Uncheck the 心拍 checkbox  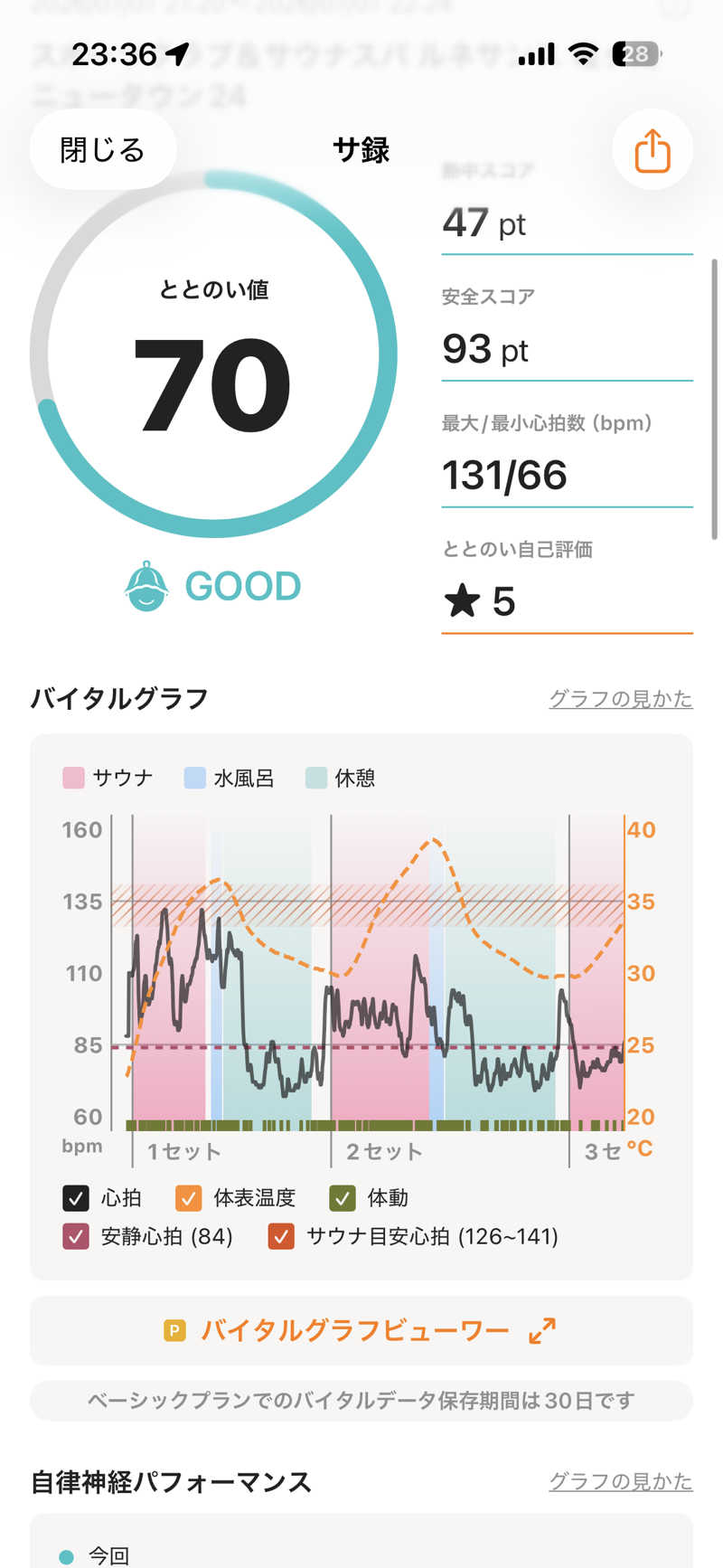[x=76, y=1197]
